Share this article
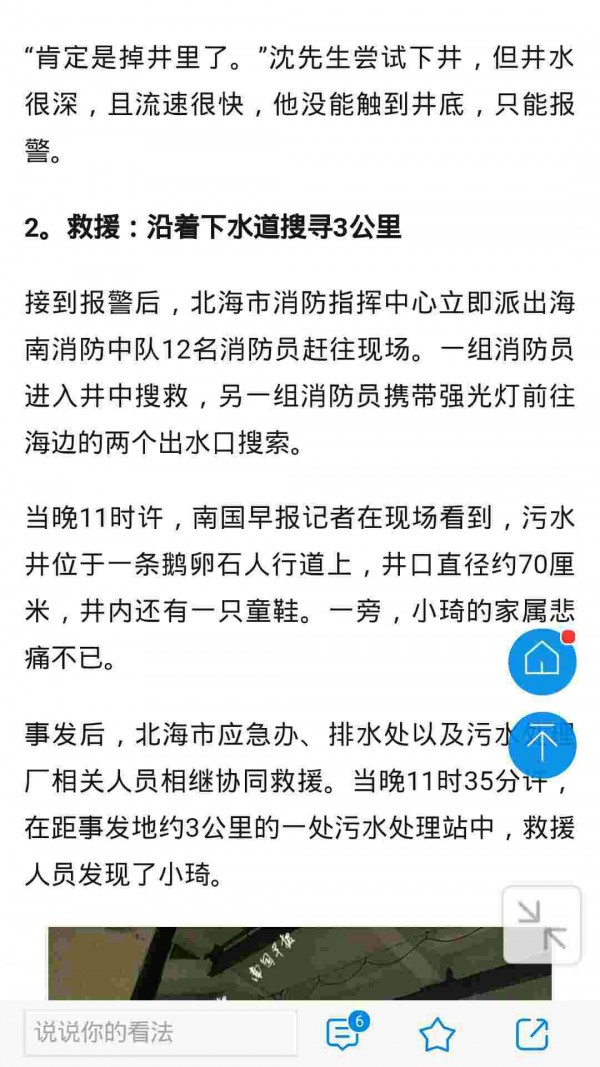This screenshot has width=600, height=1067. tap(532, 1035)
